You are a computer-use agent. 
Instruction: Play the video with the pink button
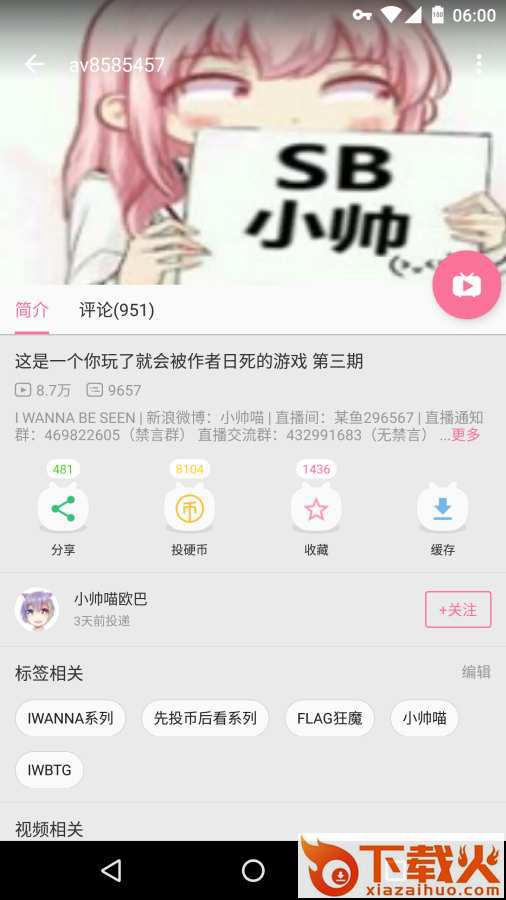pos(466,285)
